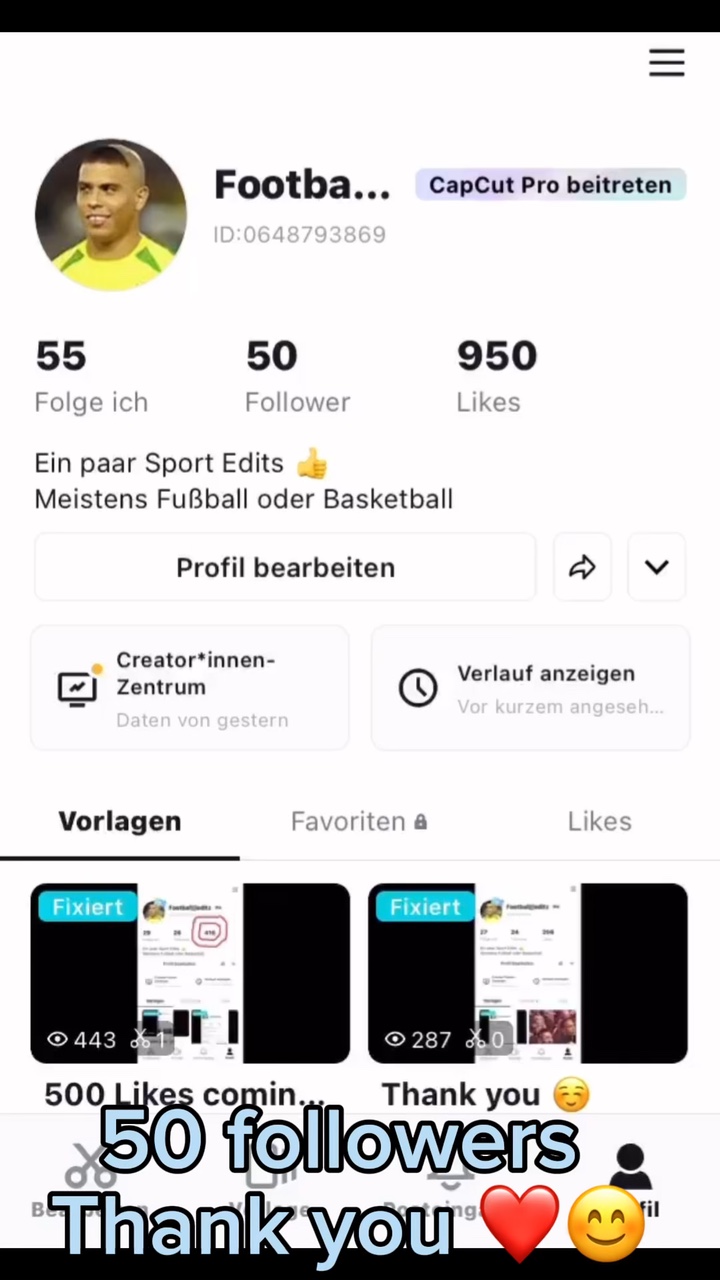
Task: Expand the chevron next to the share button
Action: pos(656,567)
